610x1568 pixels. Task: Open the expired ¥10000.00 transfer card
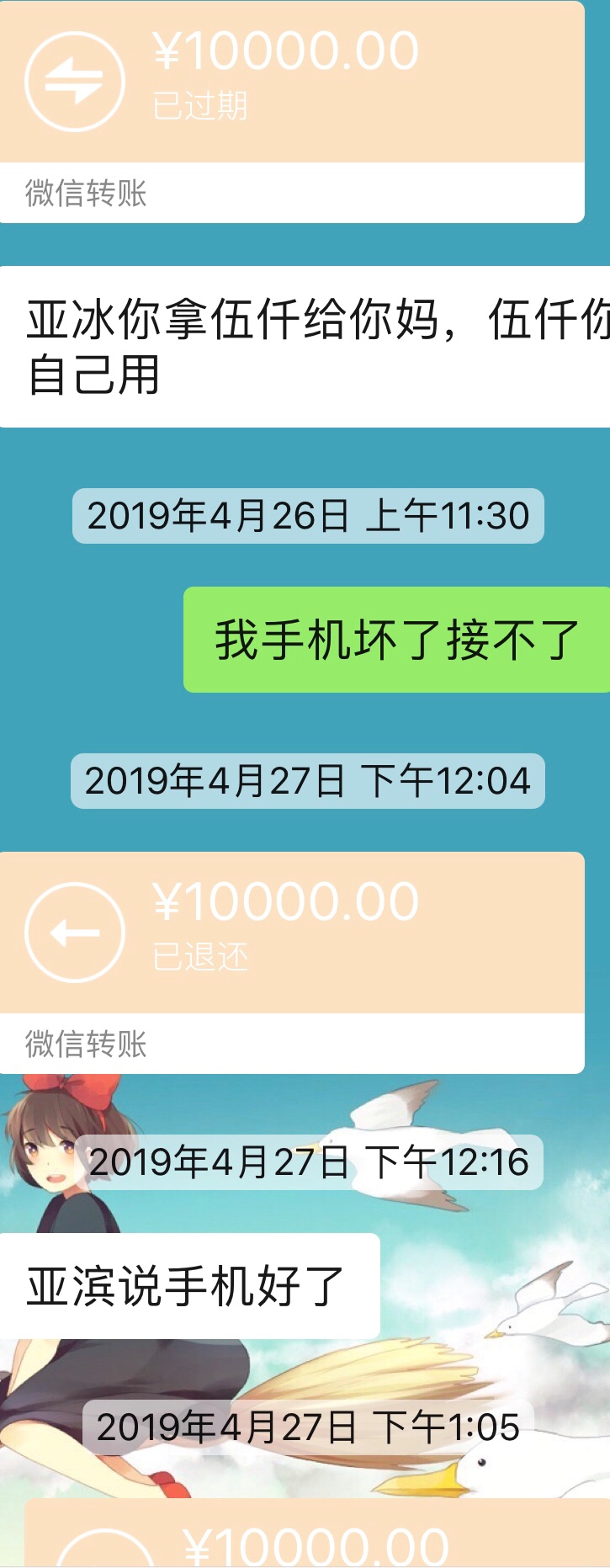(x=291, y=82)
